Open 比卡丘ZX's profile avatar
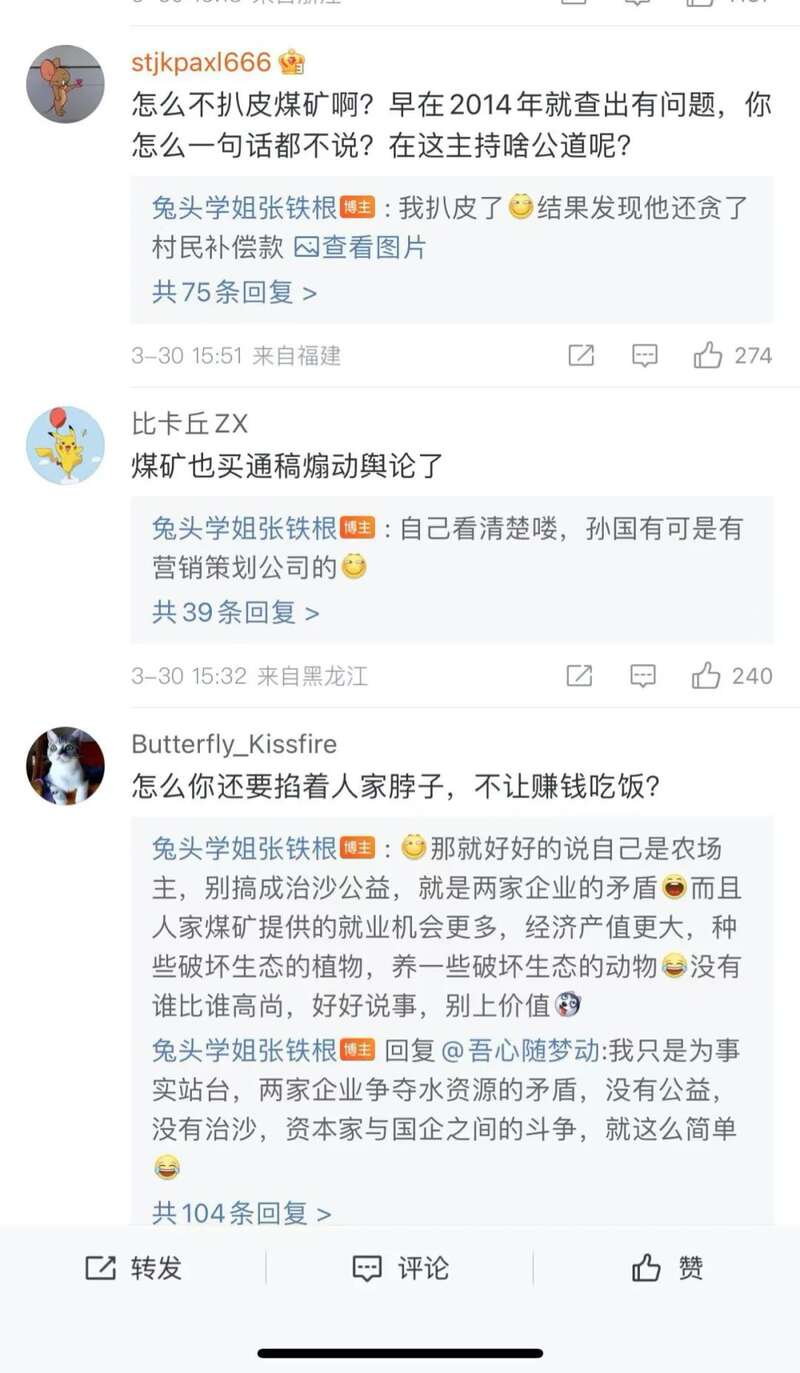The width and height of the screenshot is (800, 1373). (65, 445)
